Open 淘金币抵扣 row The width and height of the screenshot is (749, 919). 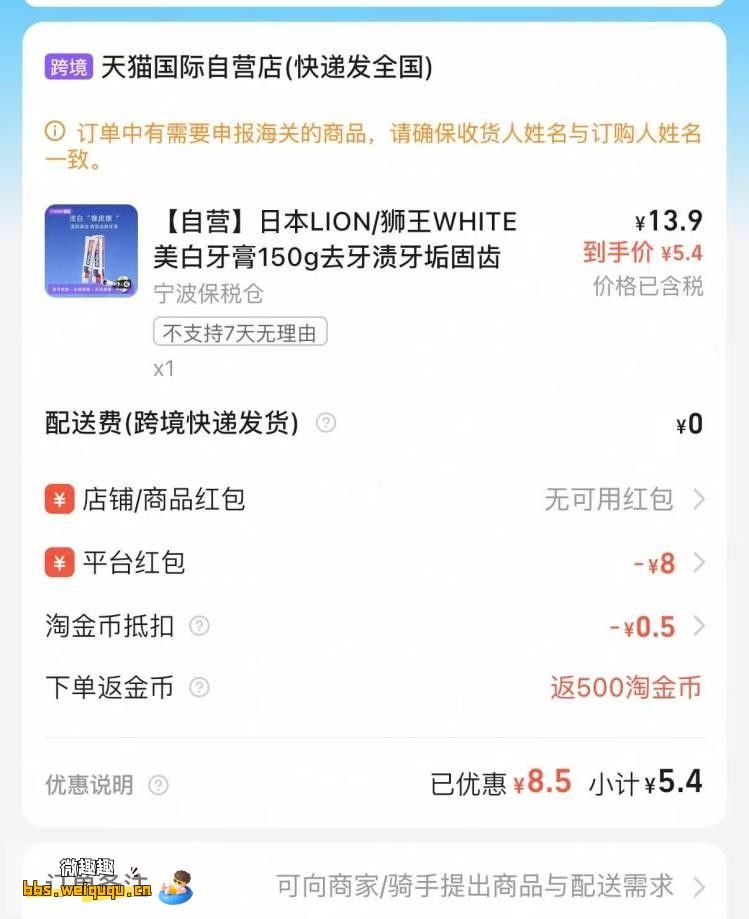375,627
